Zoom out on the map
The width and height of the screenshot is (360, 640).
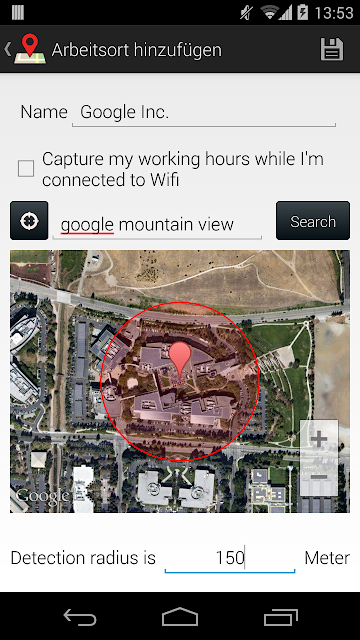pos(319,477)
